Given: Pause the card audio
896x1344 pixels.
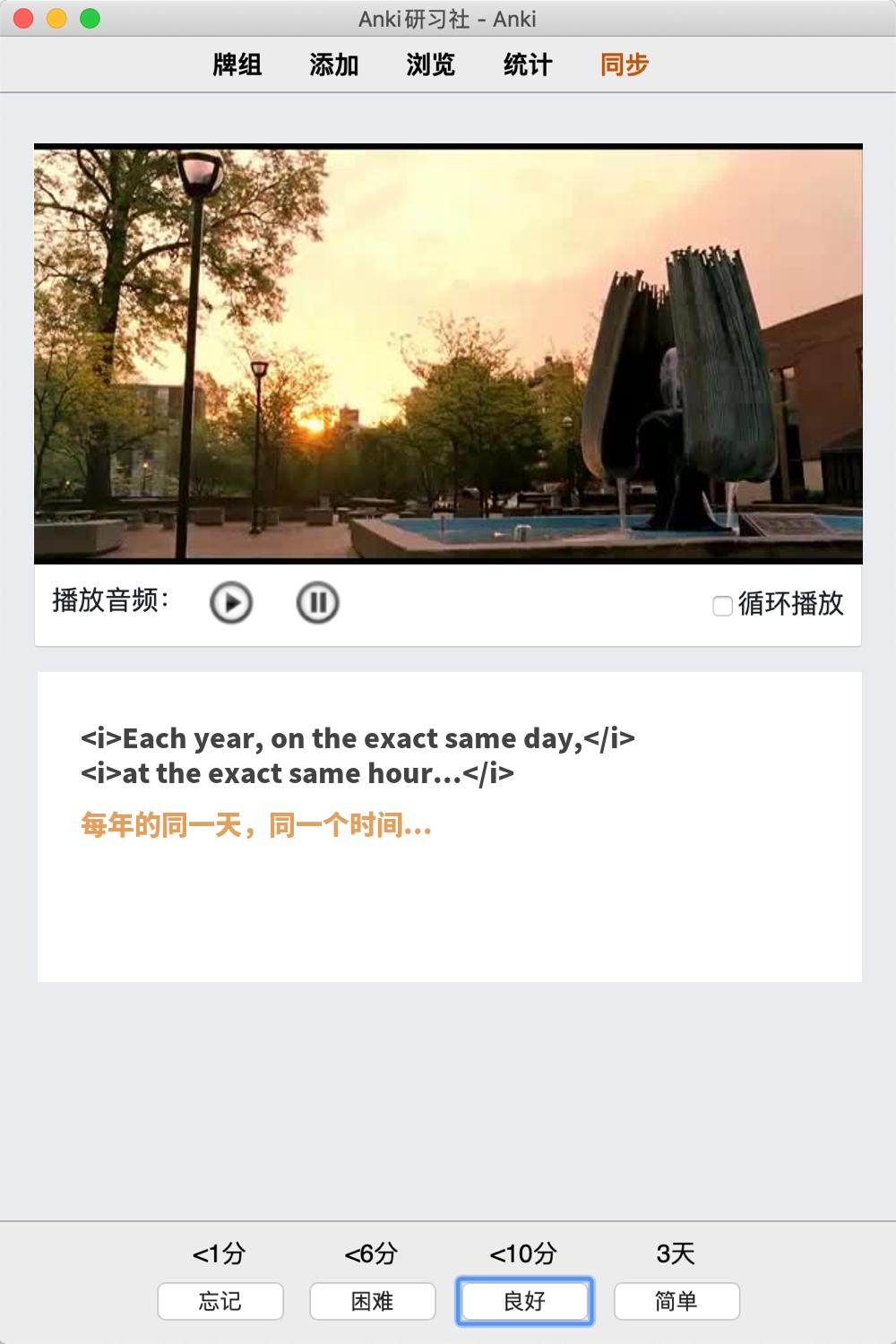Looking at the screenshot, I should (317, 602).
